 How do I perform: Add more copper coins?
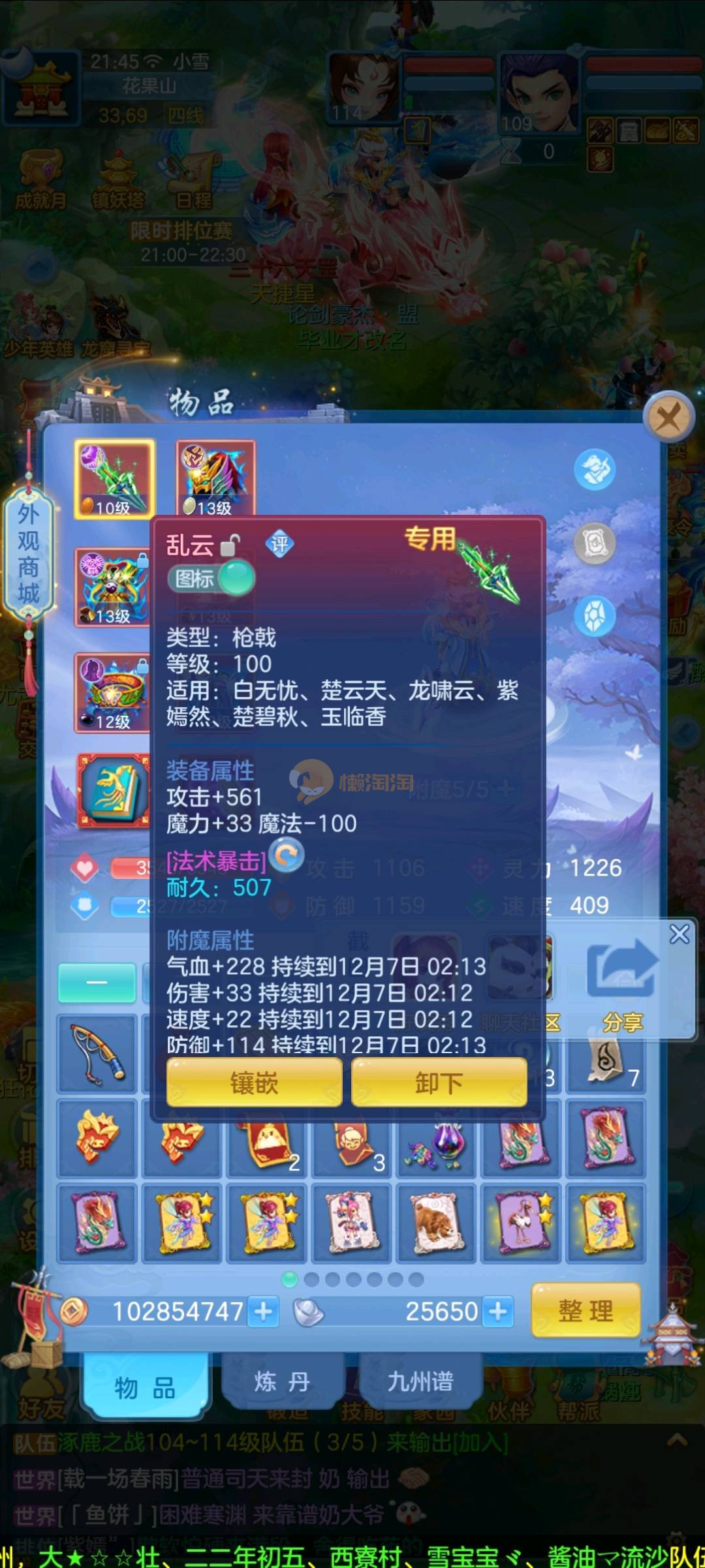click(264, 1312)
